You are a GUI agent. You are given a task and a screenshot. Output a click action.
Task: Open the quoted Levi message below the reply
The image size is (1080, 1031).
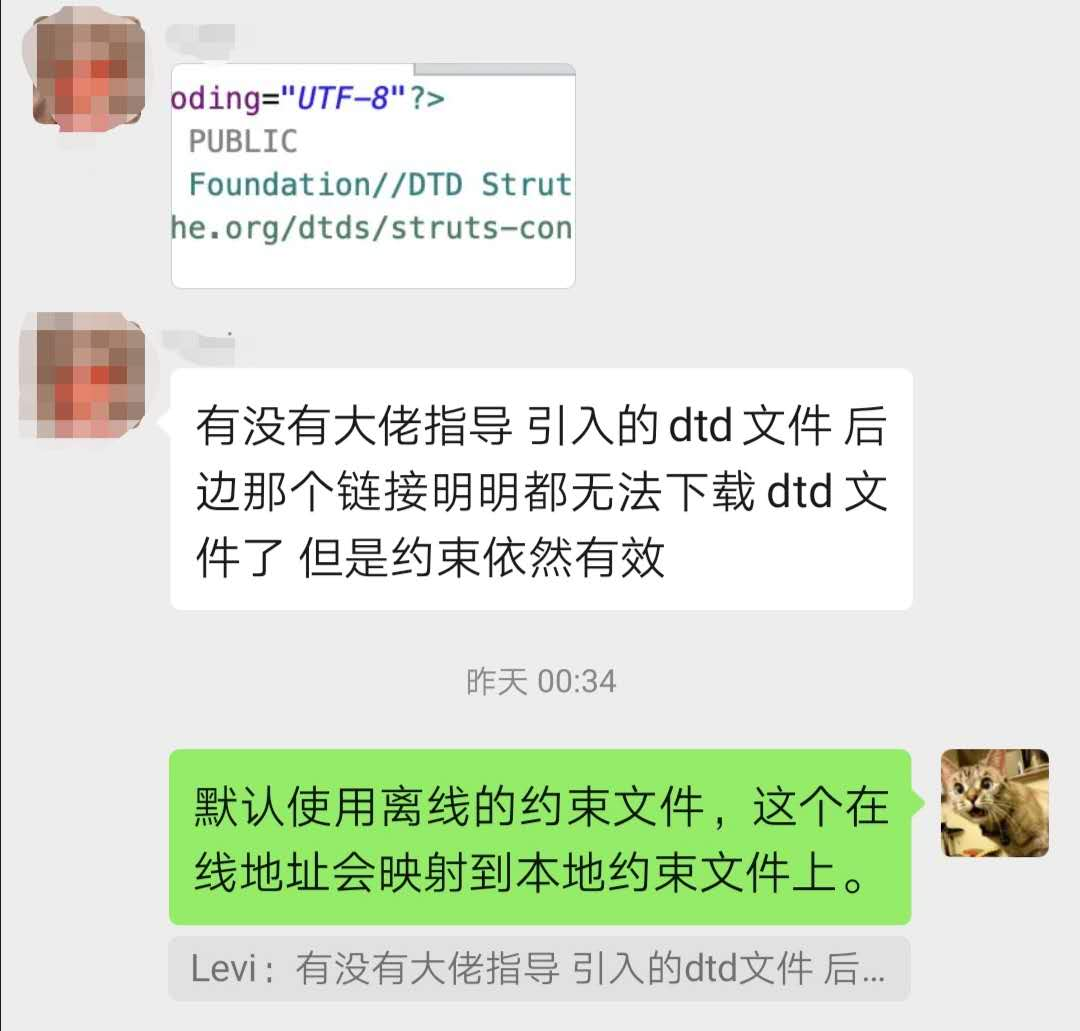click(539, 969)
